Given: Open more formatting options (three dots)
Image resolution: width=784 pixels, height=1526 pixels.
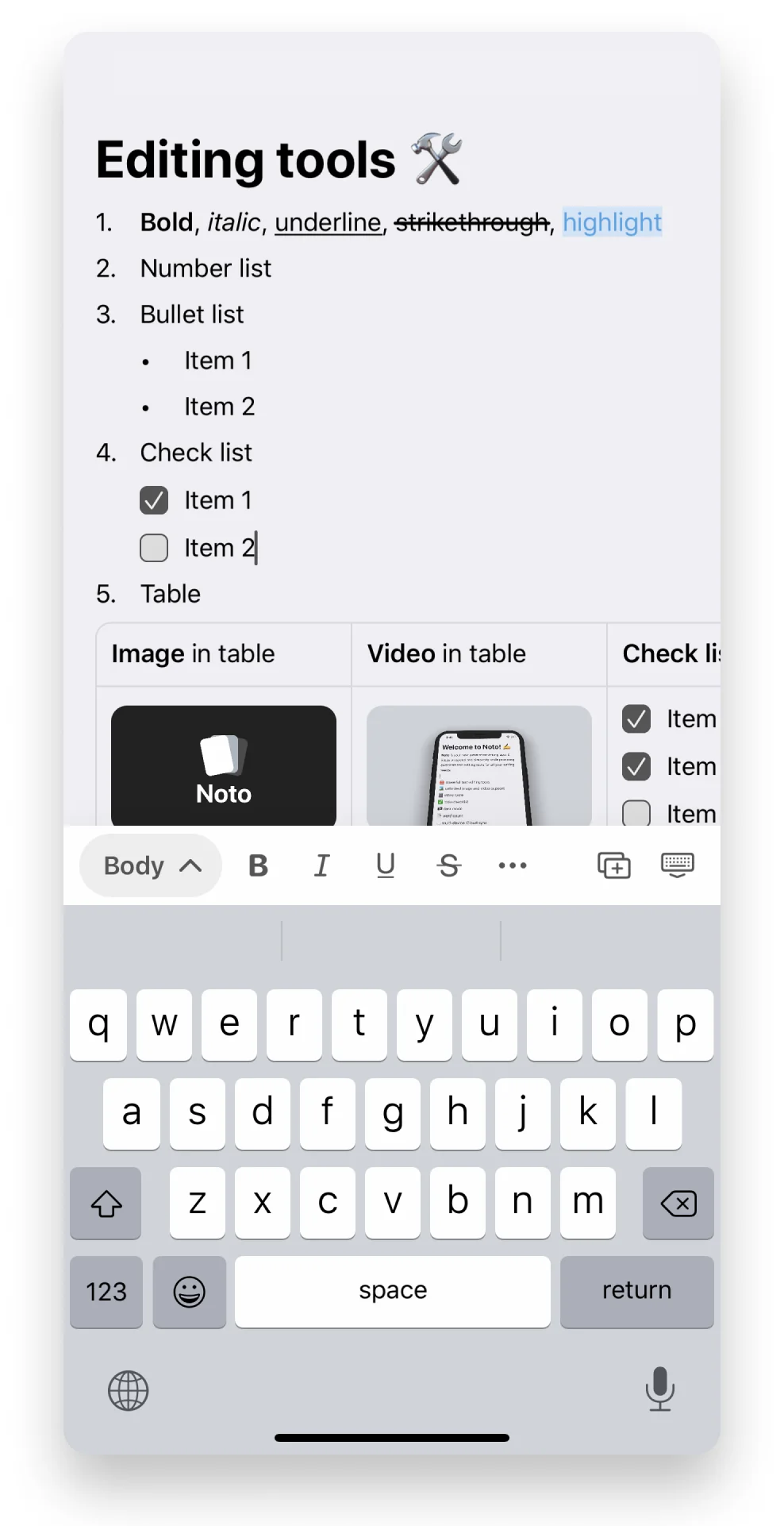Looking at the screenshot, I should pos(513,865).
